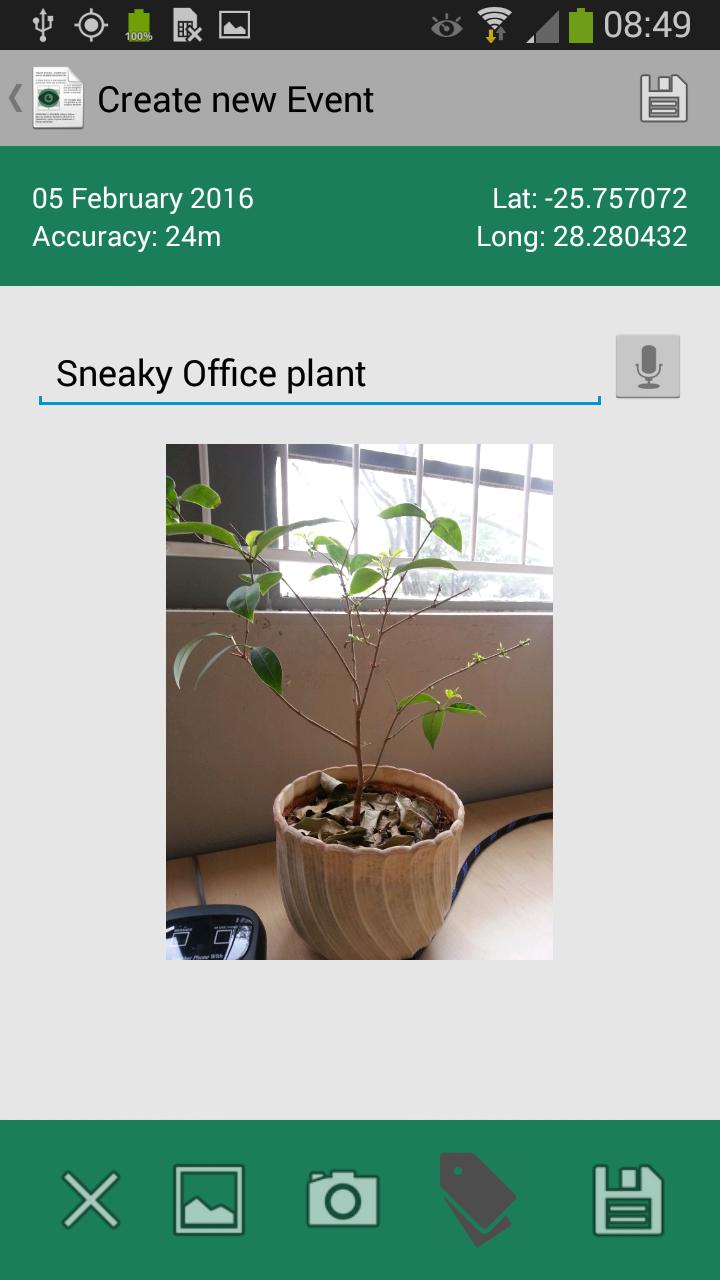Edit the 'Sneaky Office plant' title field

click(x=319, y=374)
